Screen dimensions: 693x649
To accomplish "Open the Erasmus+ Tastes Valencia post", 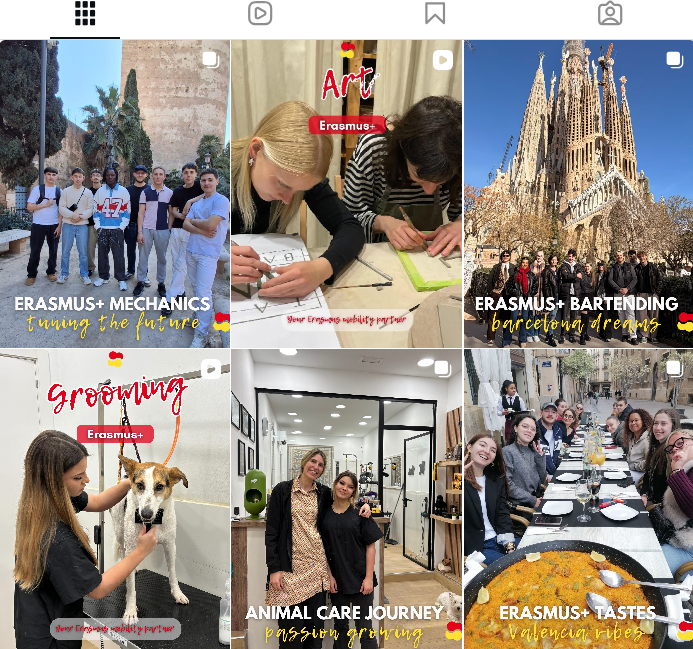I will click(578, 499).
